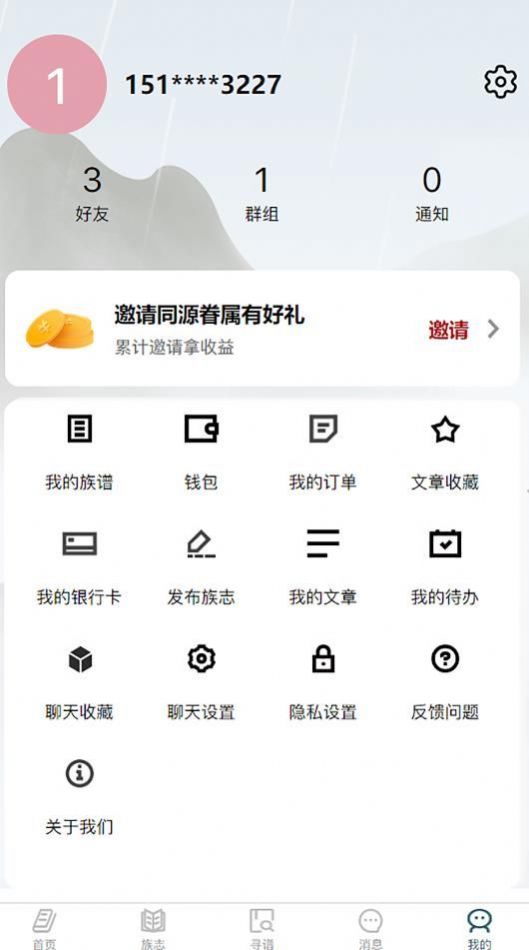View 我的订单 orders
The image size is (529, 950).
(323, 453)
